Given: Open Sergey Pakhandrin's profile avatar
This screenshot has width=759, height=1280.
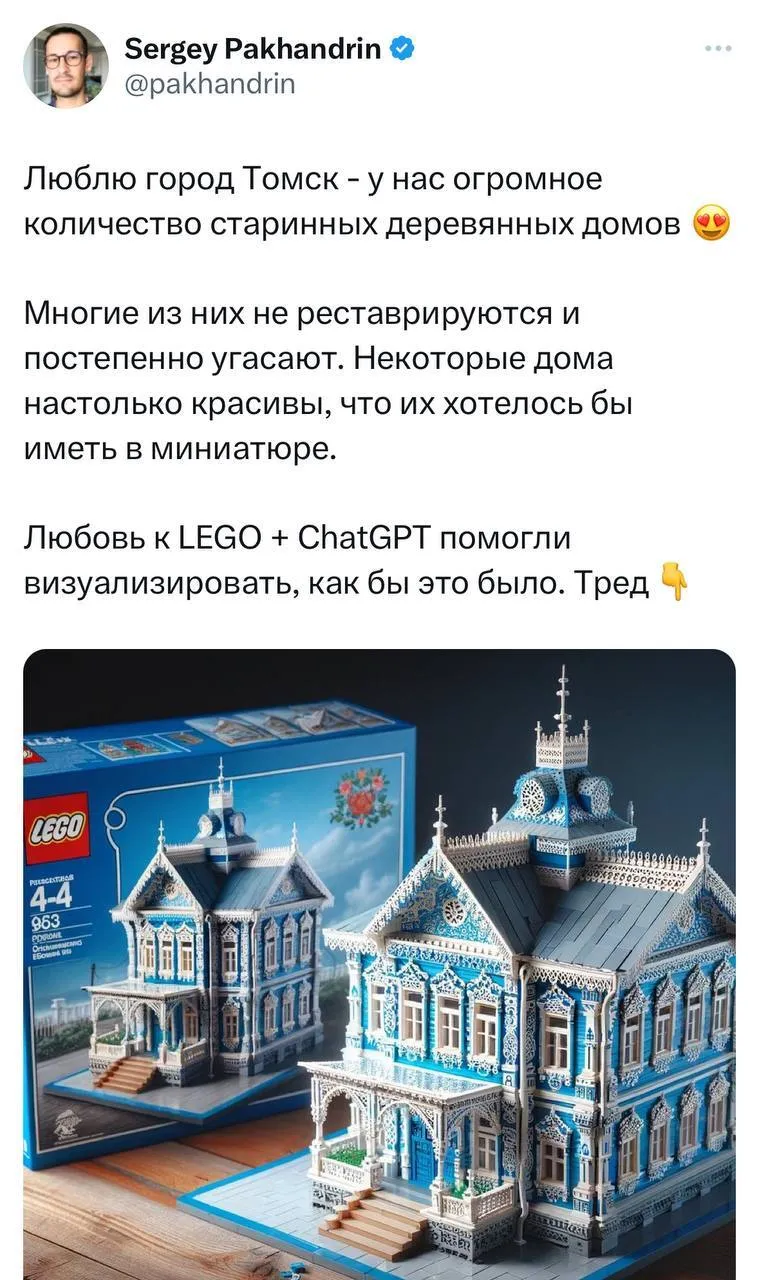Looking at the screenshot, I should pyautogui.click(x=65, y=66).
